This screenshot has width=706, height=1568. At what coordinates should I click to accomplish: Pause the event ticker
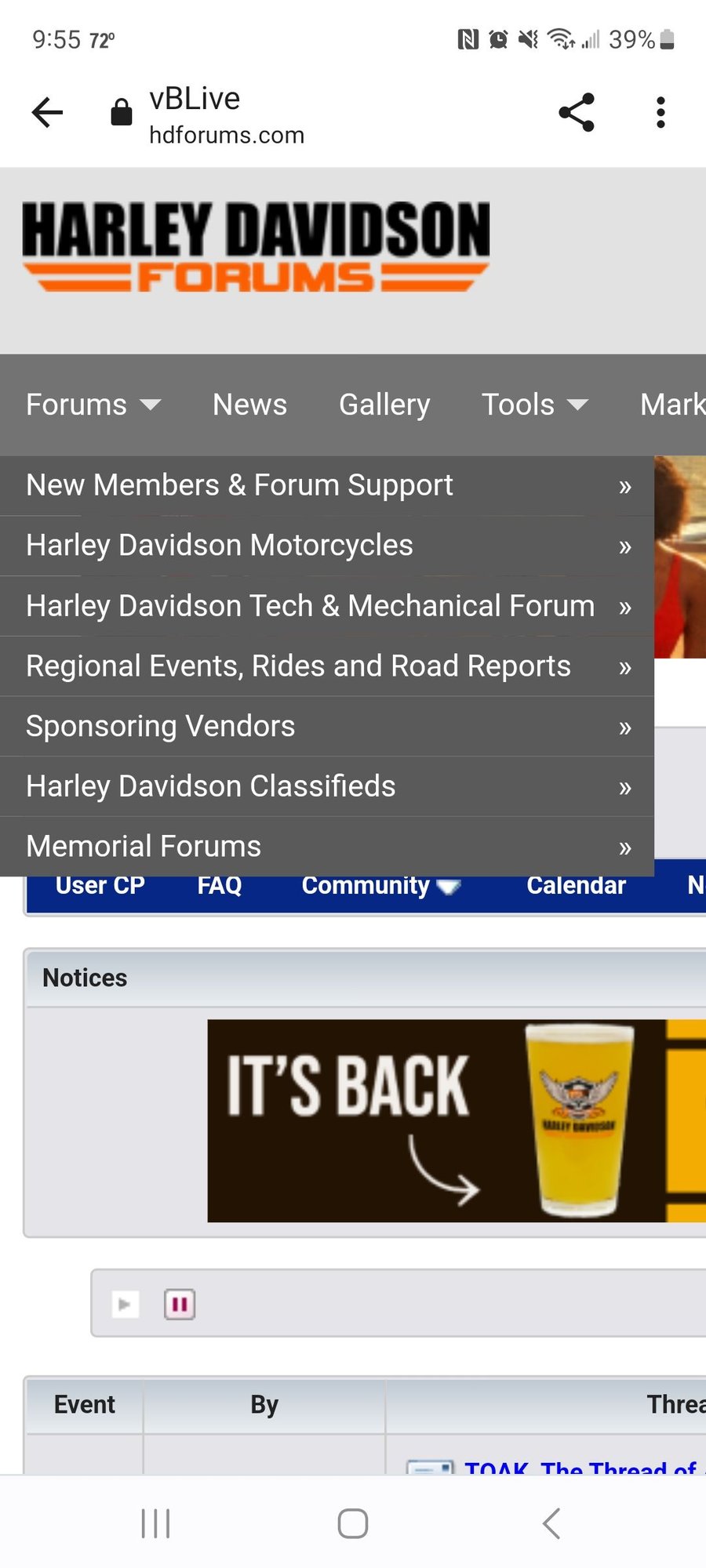point(180,1305)
